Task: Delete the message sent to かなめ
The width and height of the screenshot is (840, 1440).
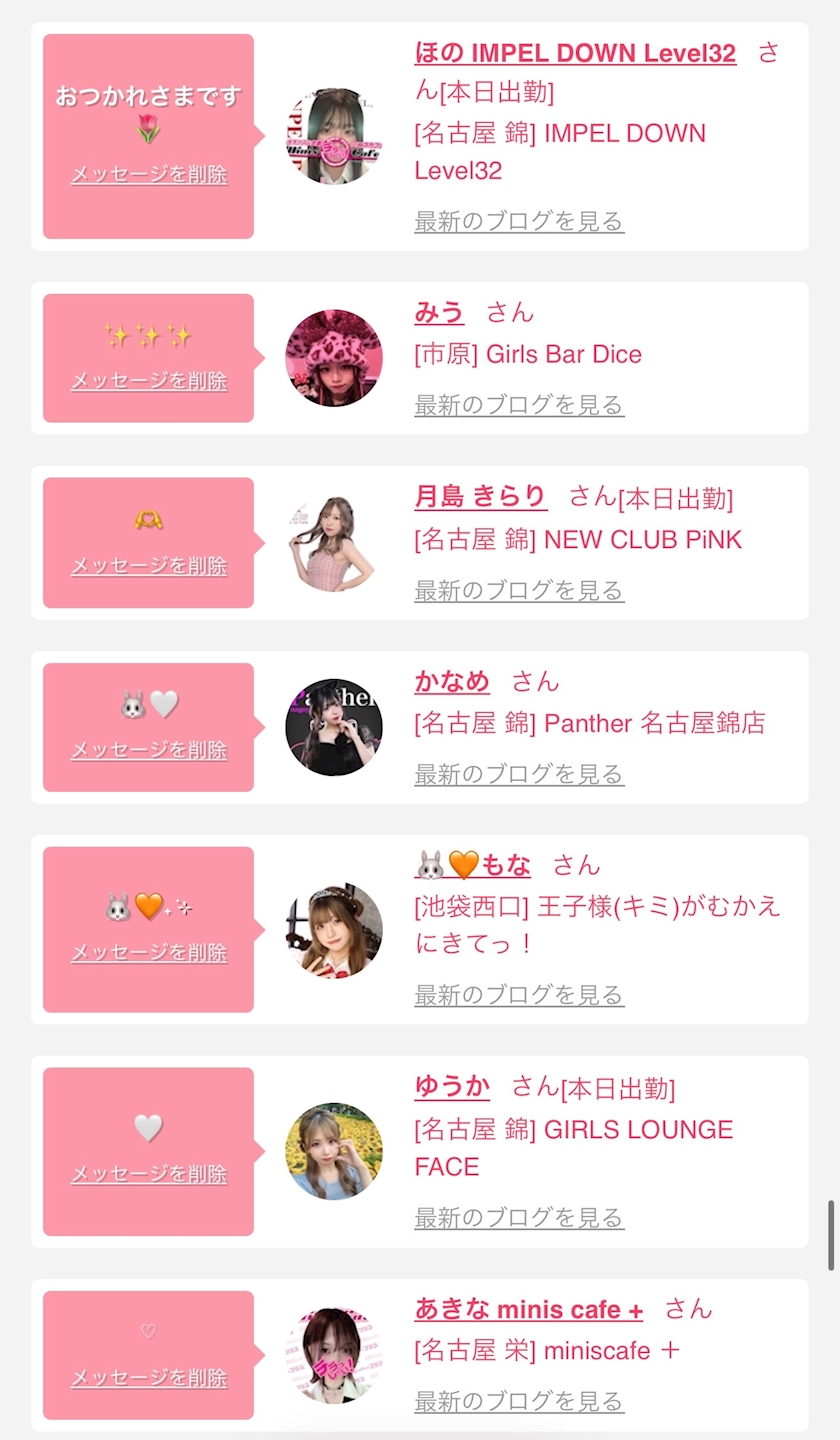Action: 149,749
